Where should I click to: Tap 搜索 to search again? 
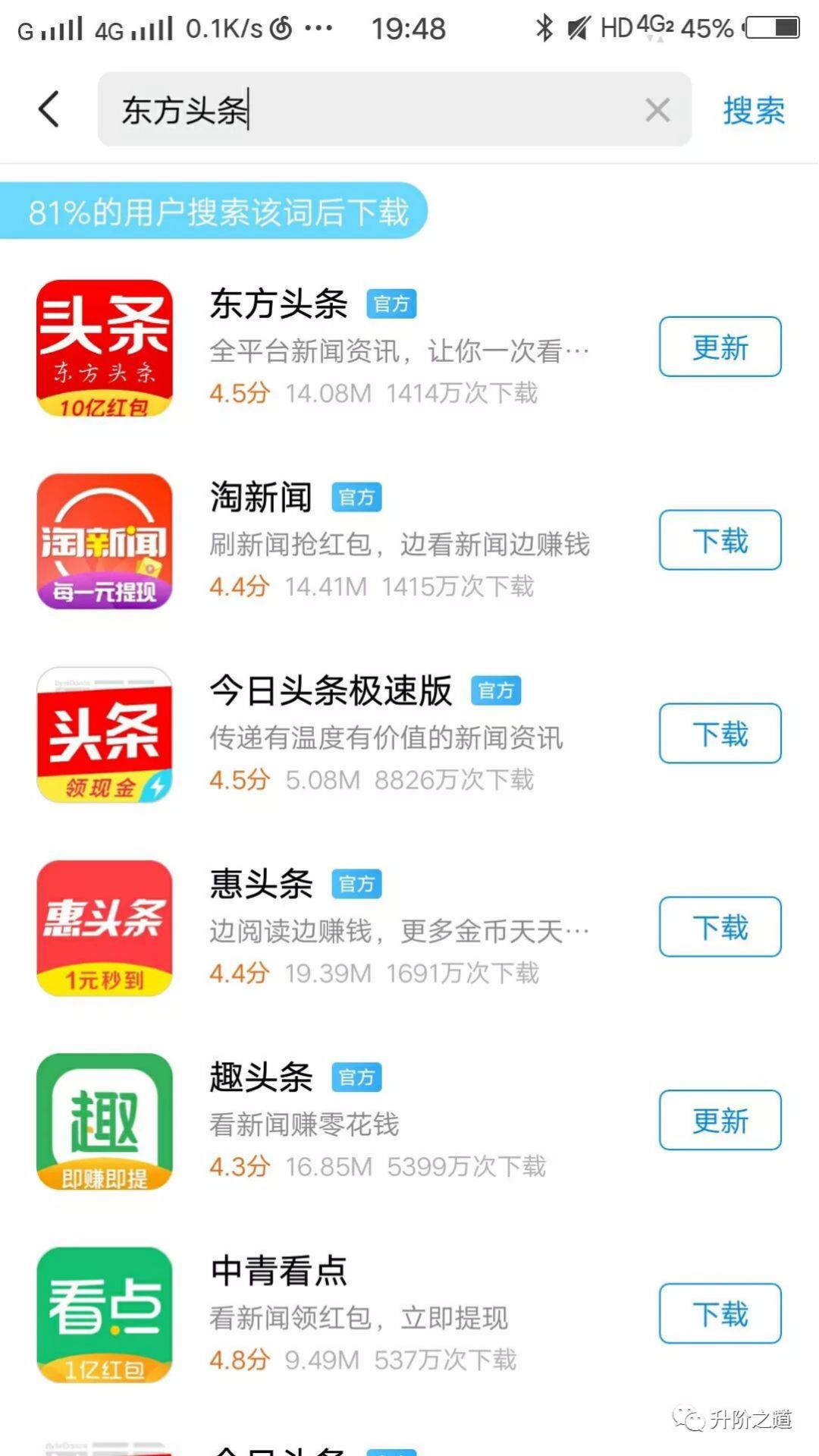753,110
